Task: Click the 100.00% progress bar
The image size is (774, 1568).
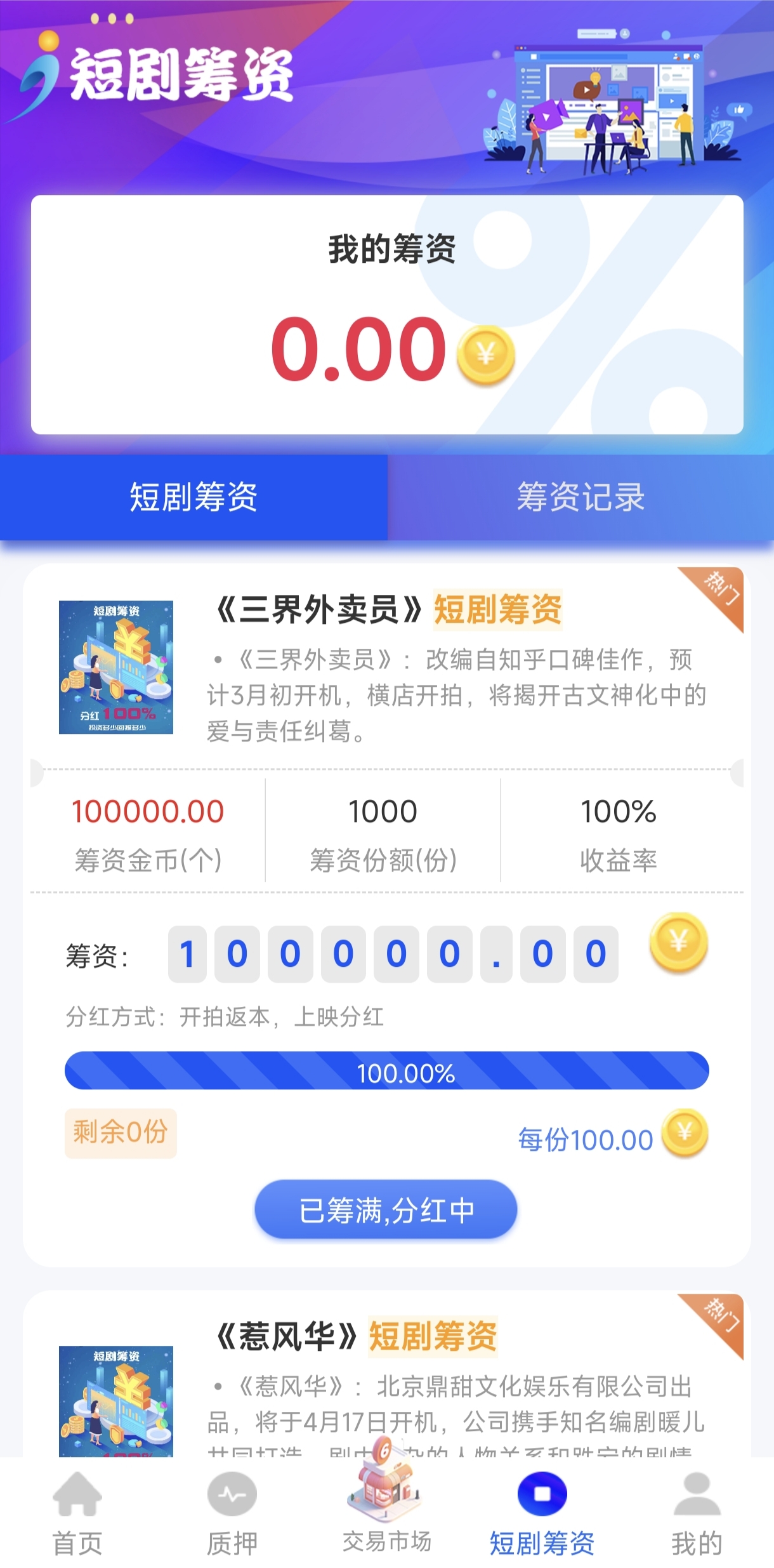Action: pos(387,1070)
